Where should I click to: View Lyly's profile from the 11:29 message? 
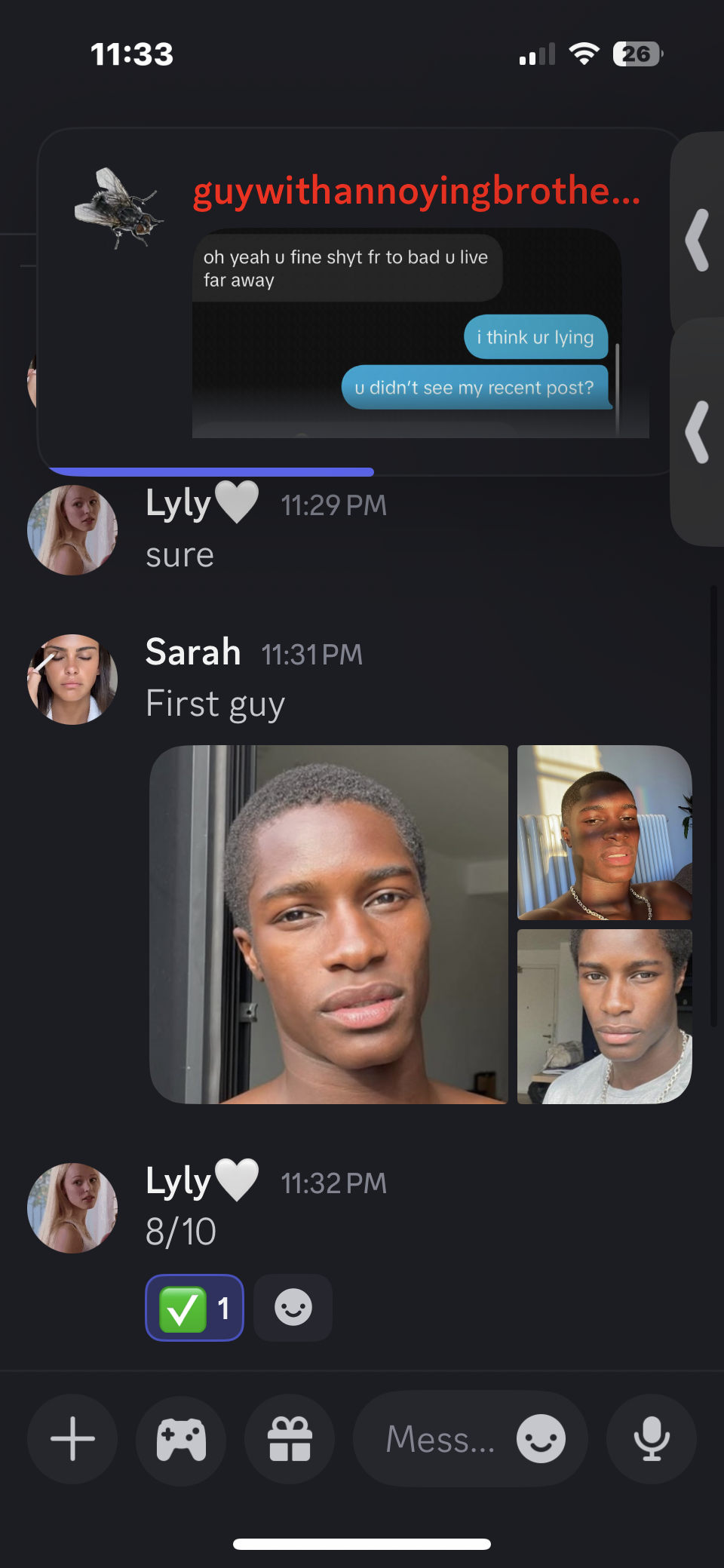click(72, 530)
